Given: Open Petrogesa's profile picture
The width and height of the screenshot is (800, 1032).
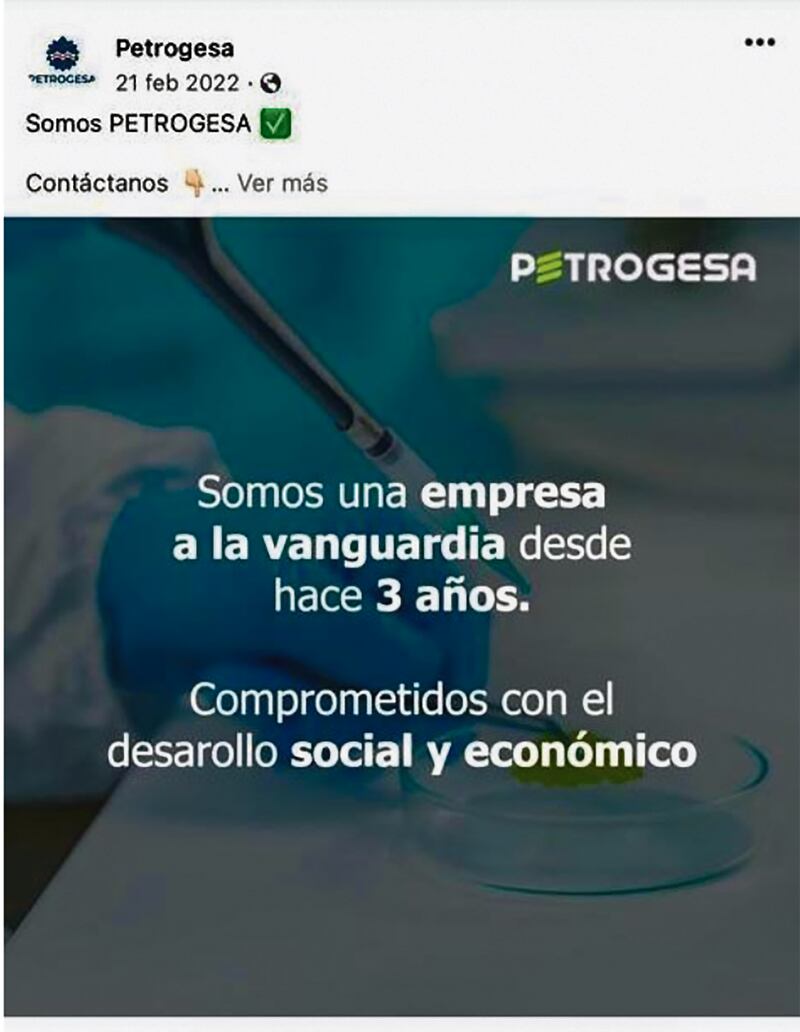Looking at the screenshot, I should point(62,64).
